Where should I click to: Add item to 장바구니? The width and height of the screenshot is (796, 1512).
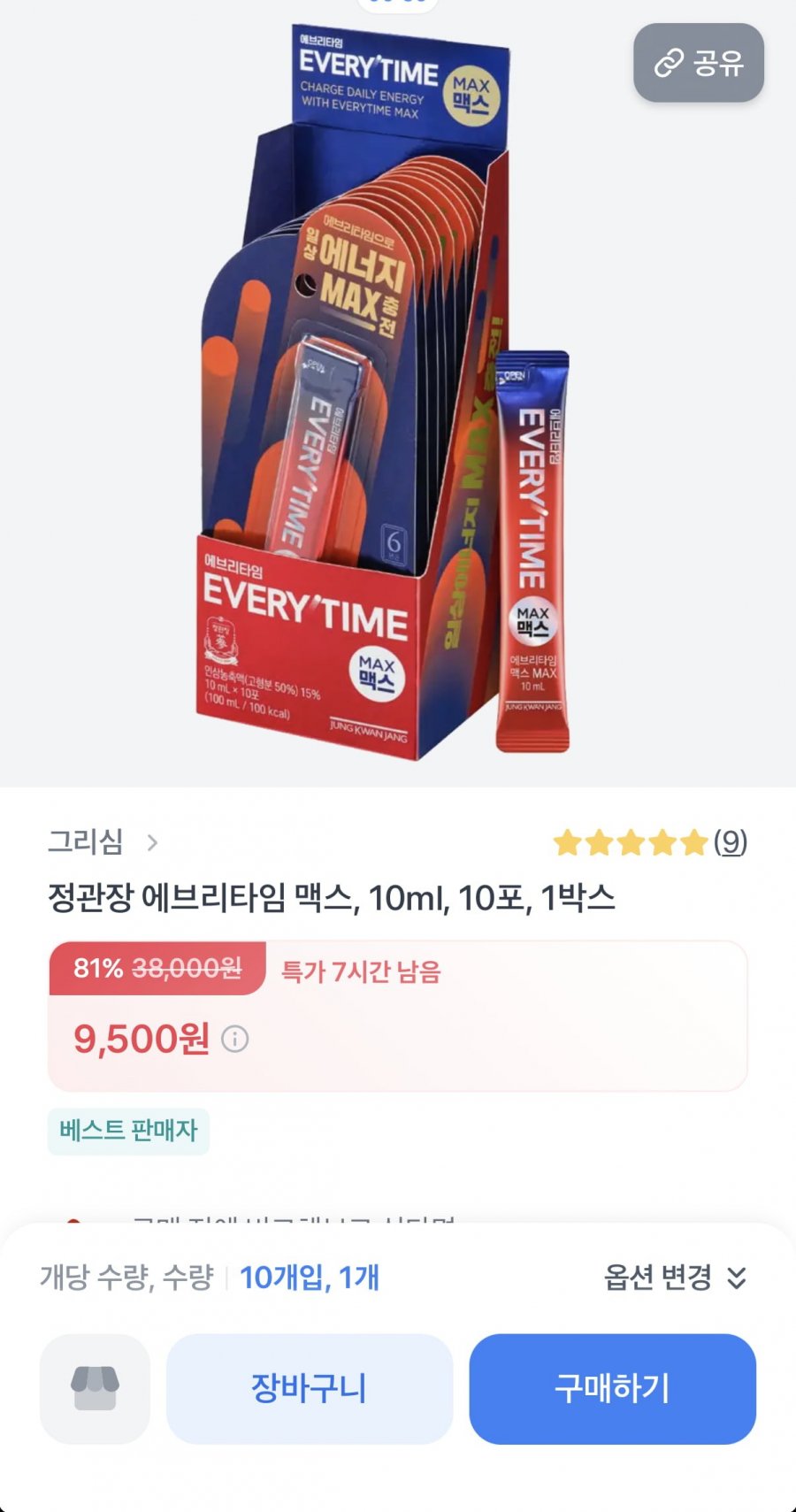[309, 1388]
